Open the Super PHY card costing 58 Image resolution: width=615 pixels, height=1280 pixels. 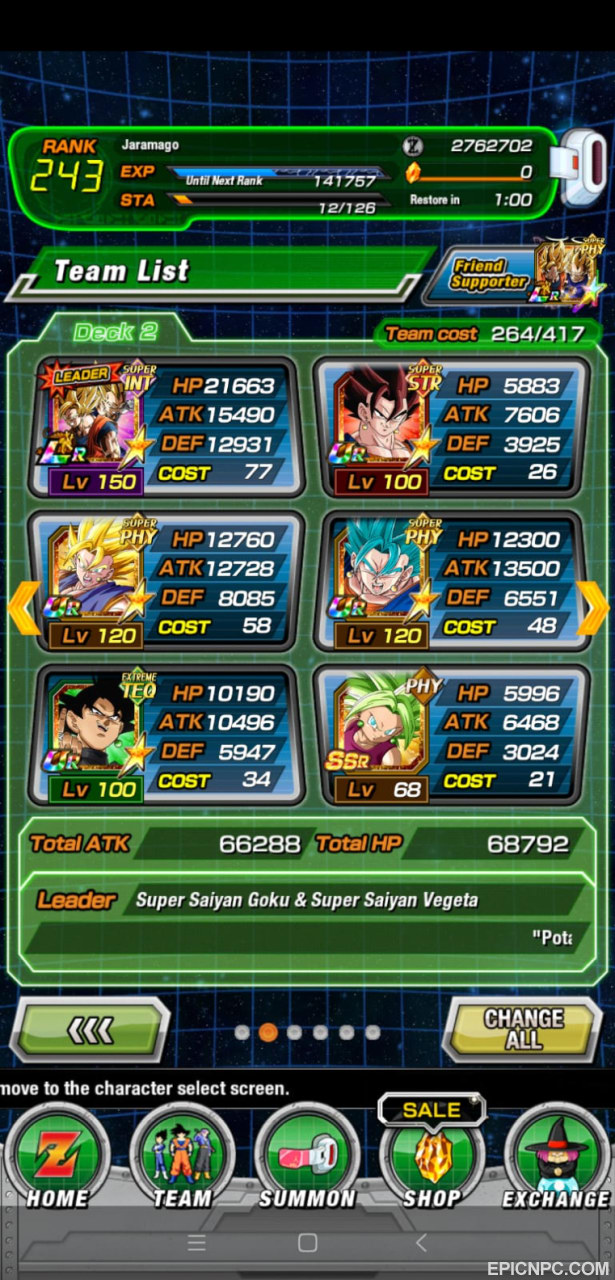click(165, 582)
